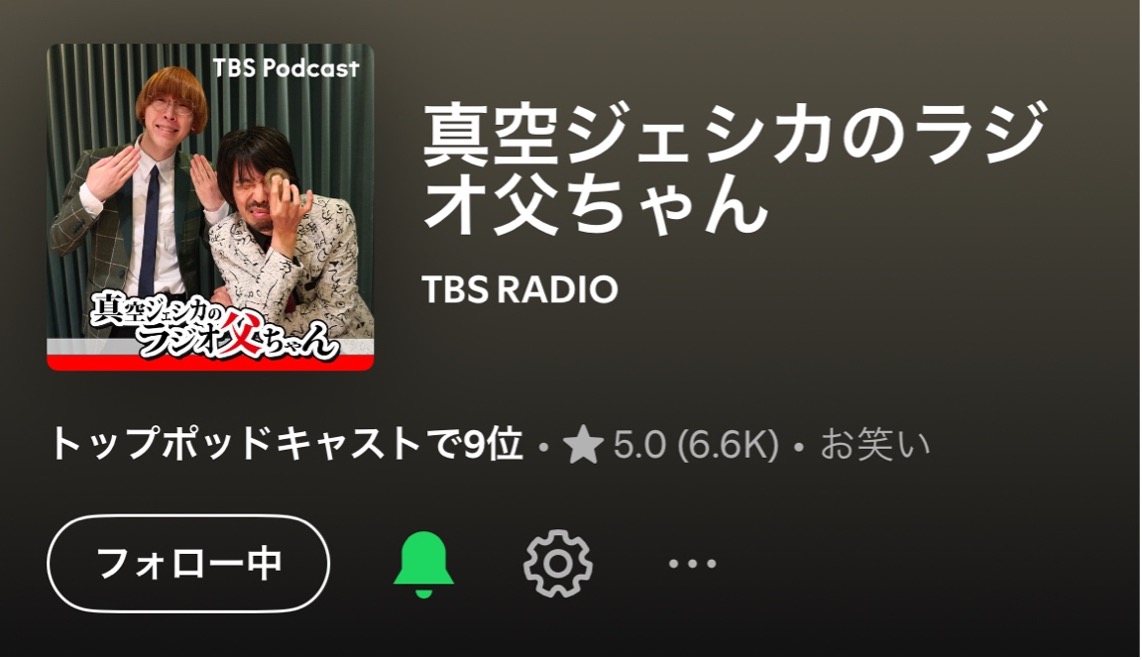Tap the フォロー中 button to unfollow
Screen dimensions: 1142x660
[x=188, y=563]
